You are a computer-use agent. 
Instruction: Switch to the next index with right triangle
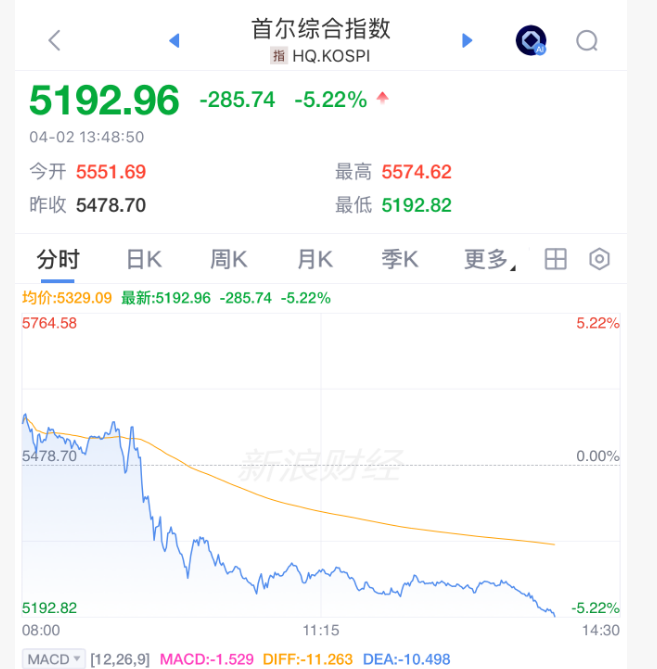point(466,40)
